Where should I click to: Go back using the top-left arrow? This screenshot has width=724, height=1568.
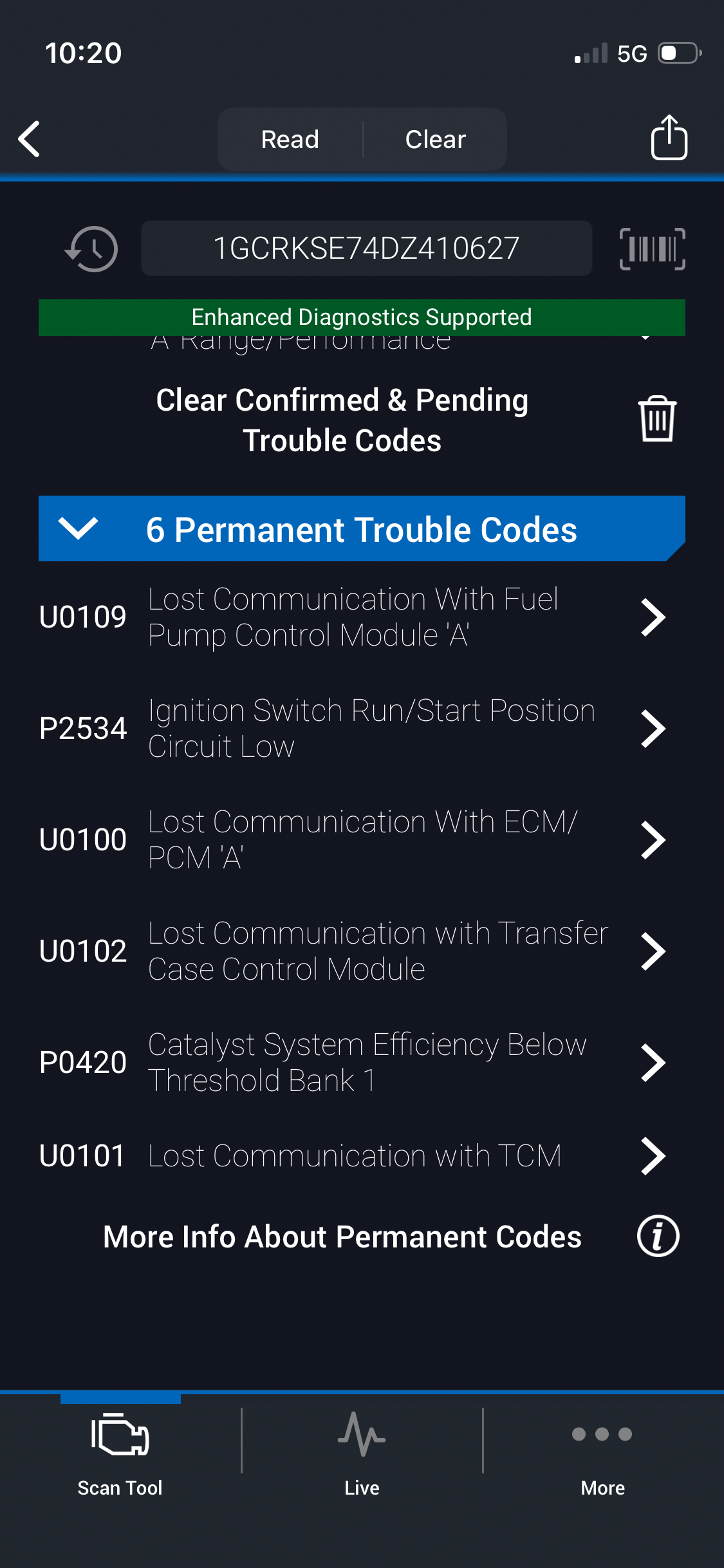click(x=30, y=138)
